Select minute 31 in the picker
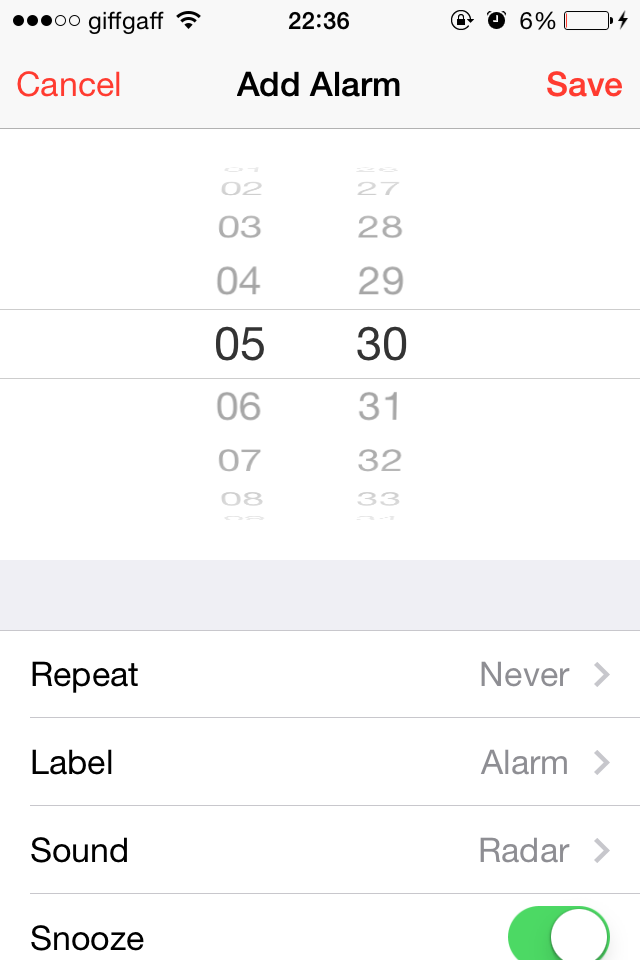This screenshot has width=640, height=960. click(380, 407)
